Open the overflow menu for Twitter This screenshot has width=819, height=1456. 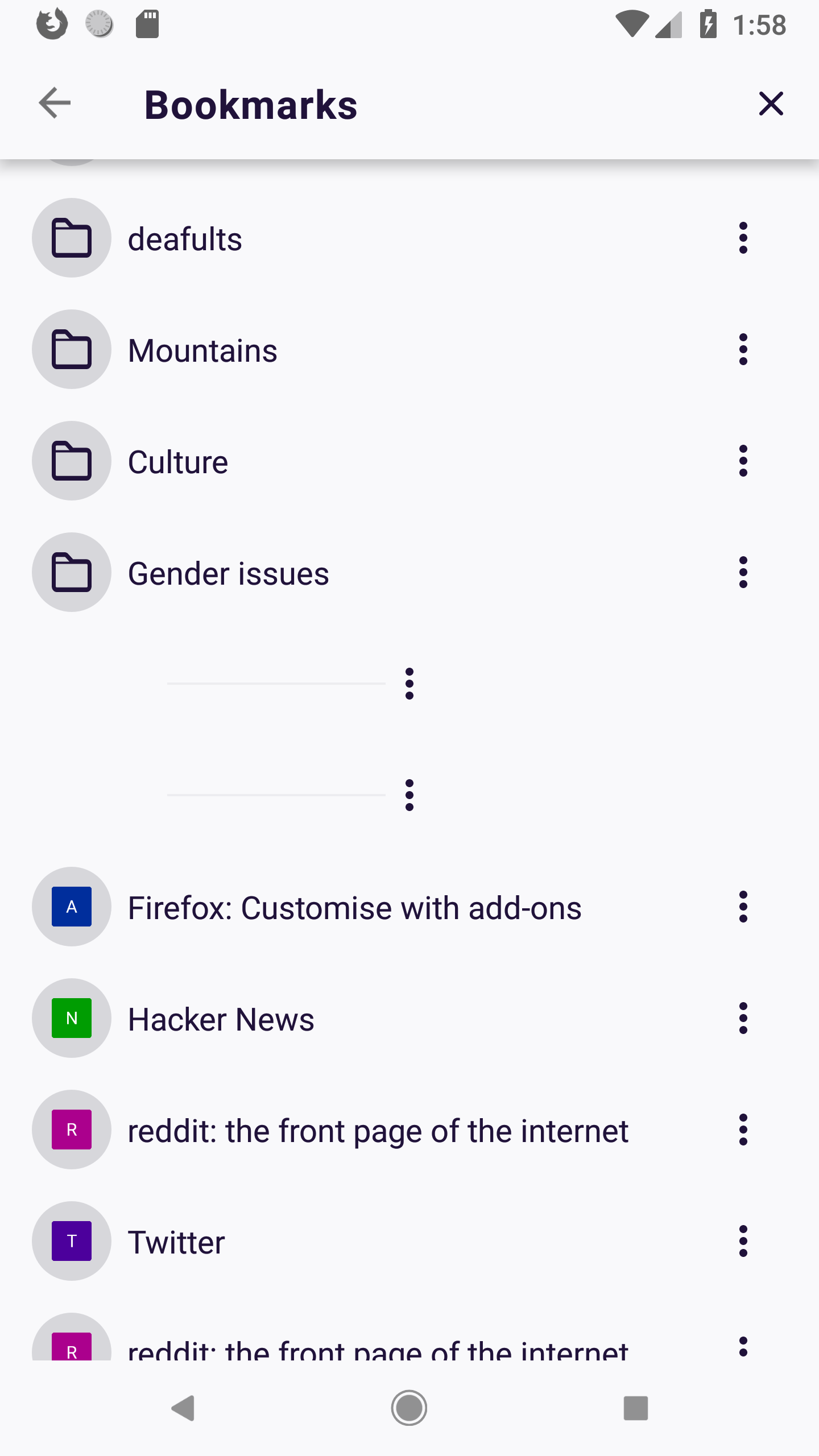tap(743, 1242)
